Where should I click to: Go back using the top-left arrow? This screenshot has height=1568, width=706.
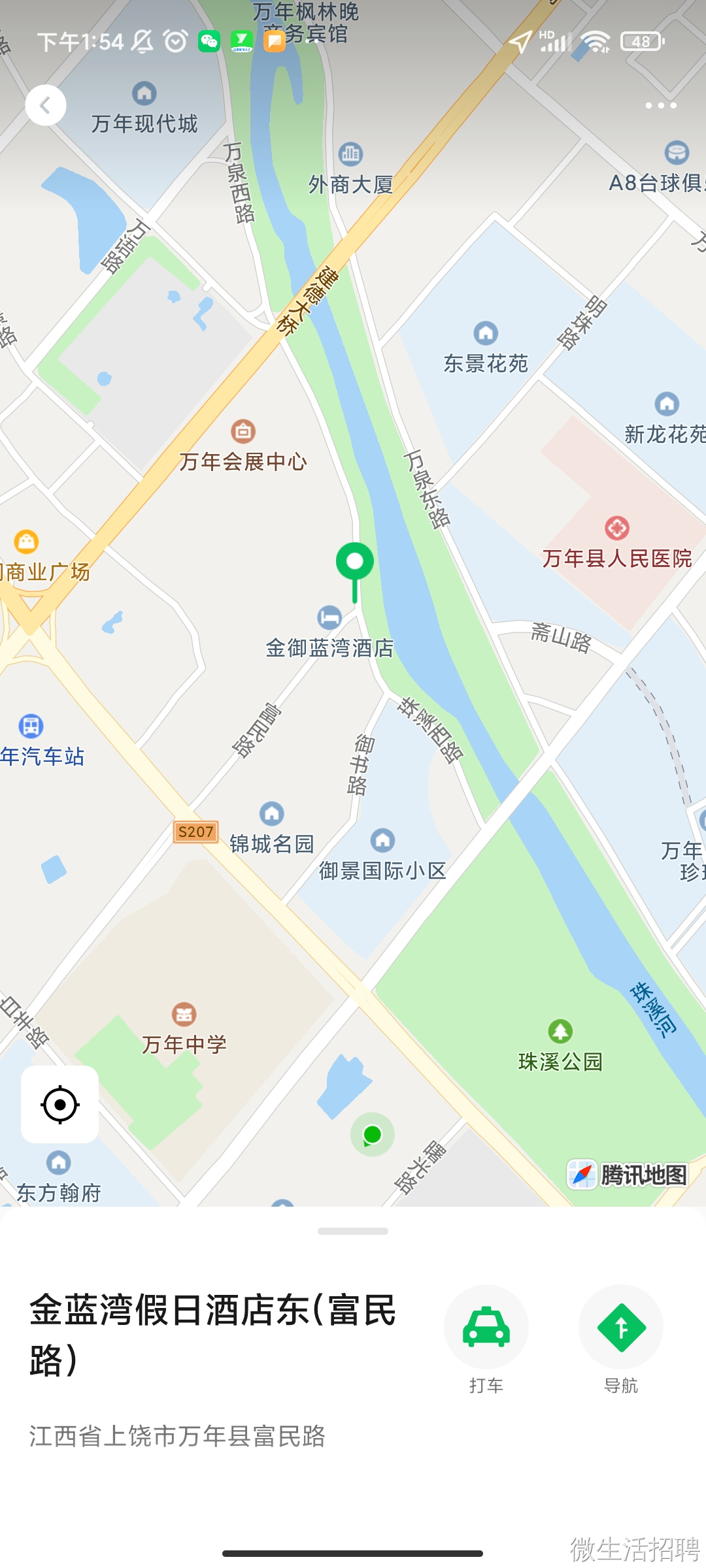tap(46, 105)
